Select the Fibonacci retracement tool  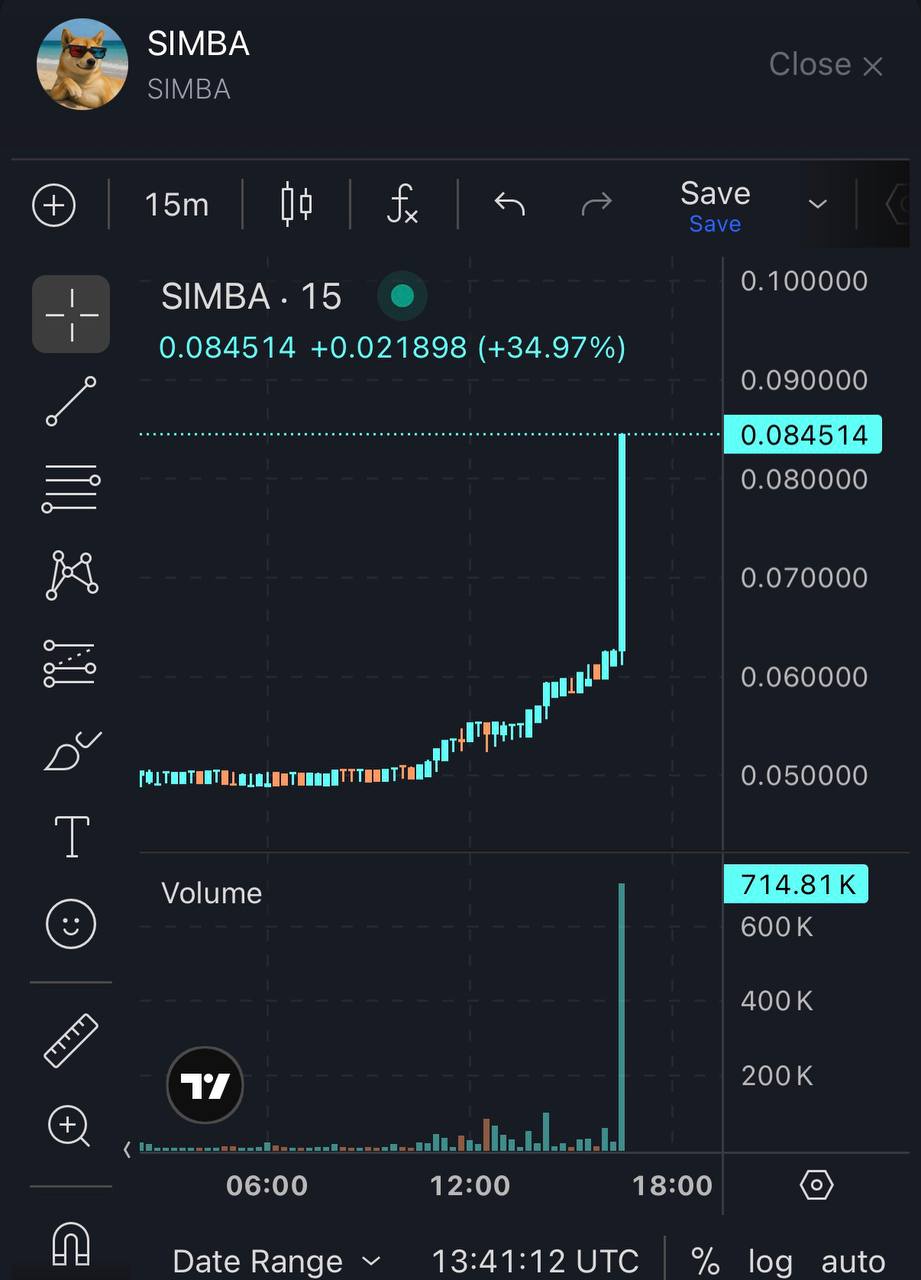71,489
